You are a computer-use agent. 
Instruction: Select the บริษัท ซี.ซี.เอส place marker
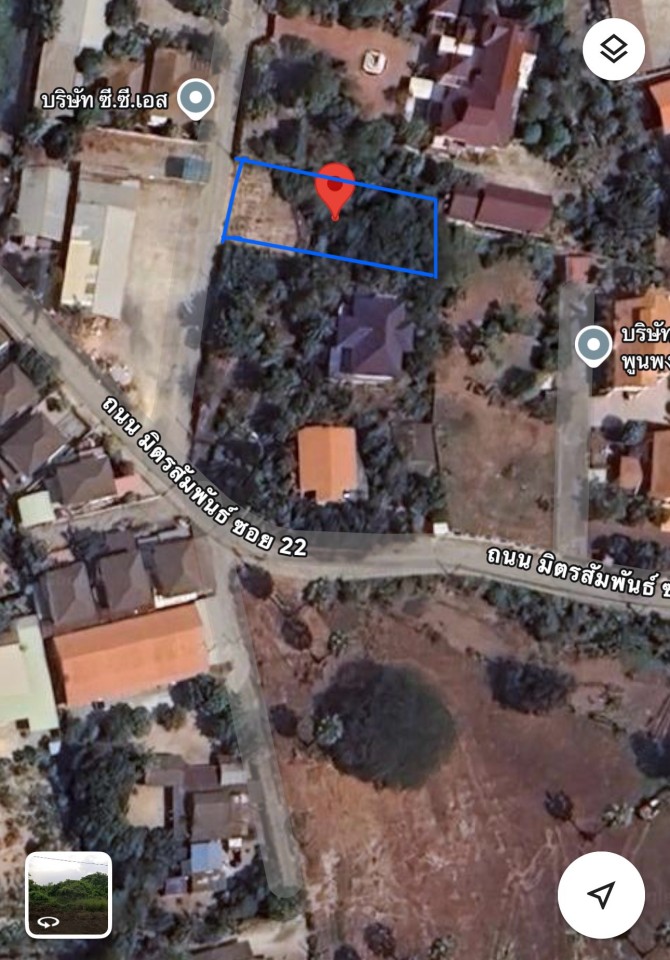(196, 98)
